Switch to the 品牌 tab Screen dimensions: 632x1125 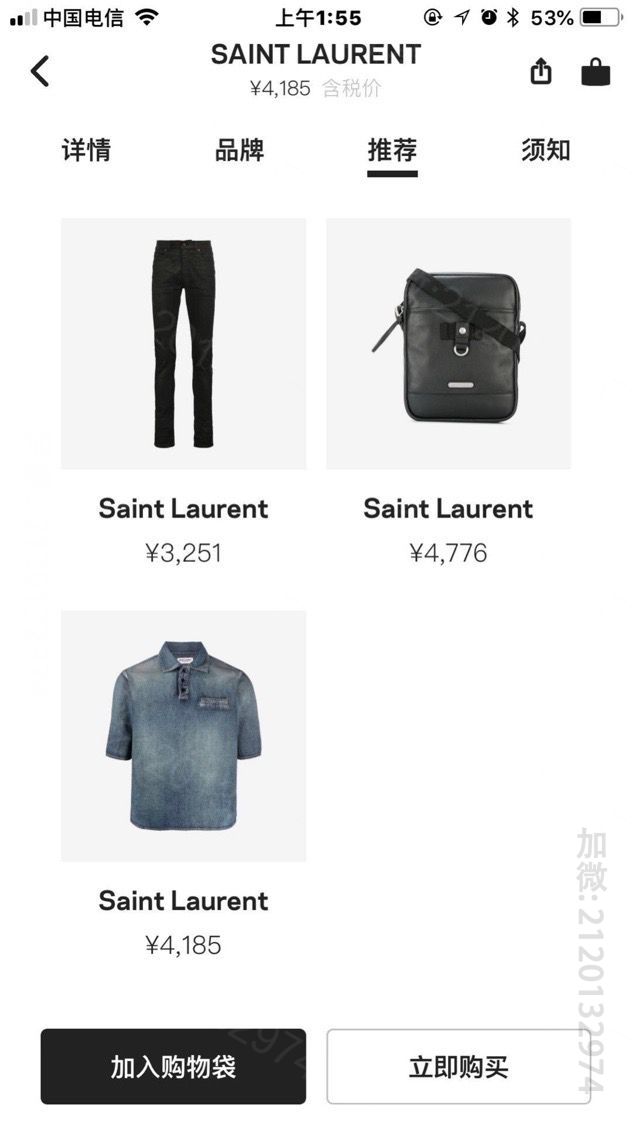239,151
